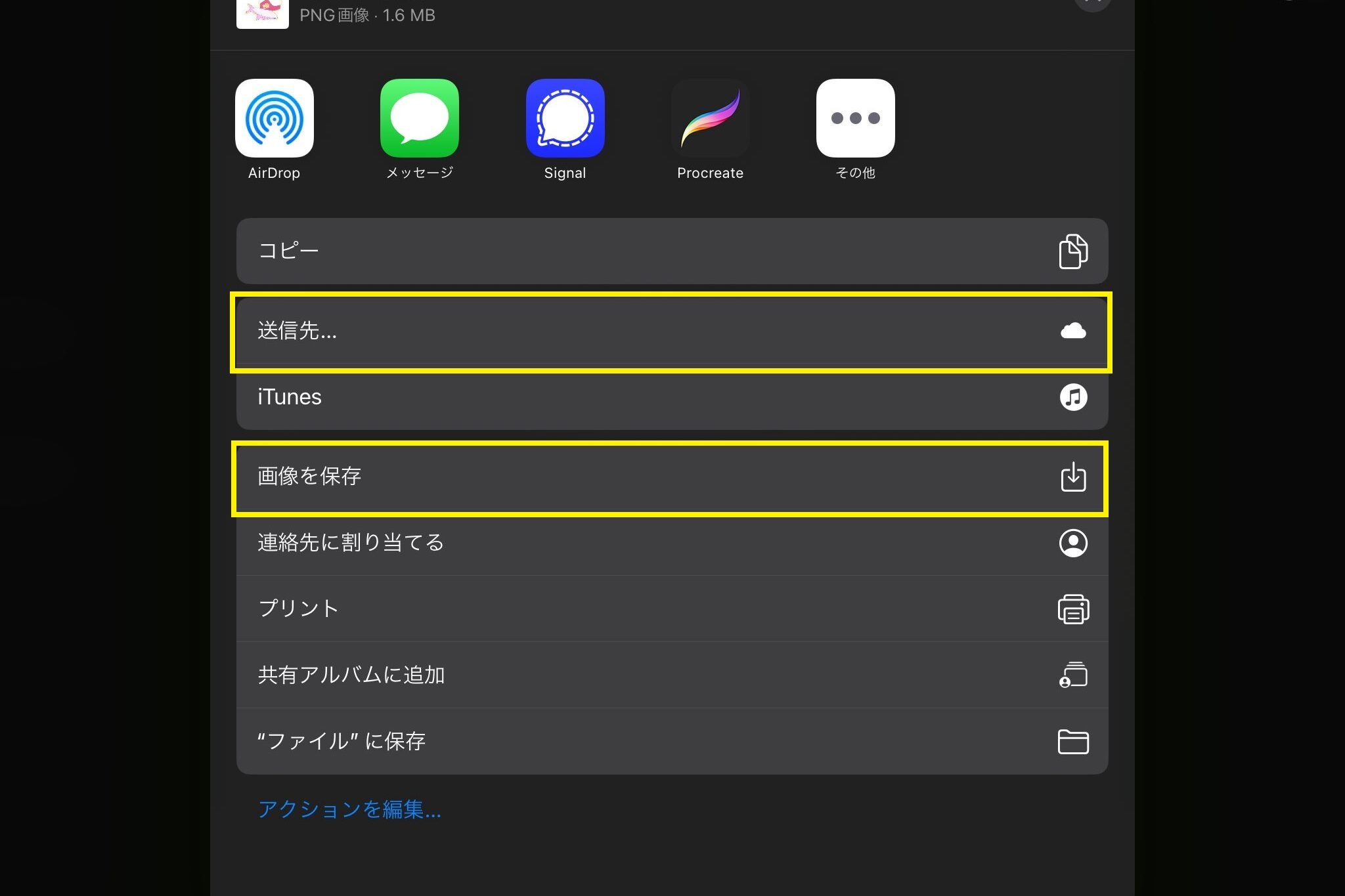Select the 送信先… option
This screenshot has height=896, width=1345.
[671, 331]
